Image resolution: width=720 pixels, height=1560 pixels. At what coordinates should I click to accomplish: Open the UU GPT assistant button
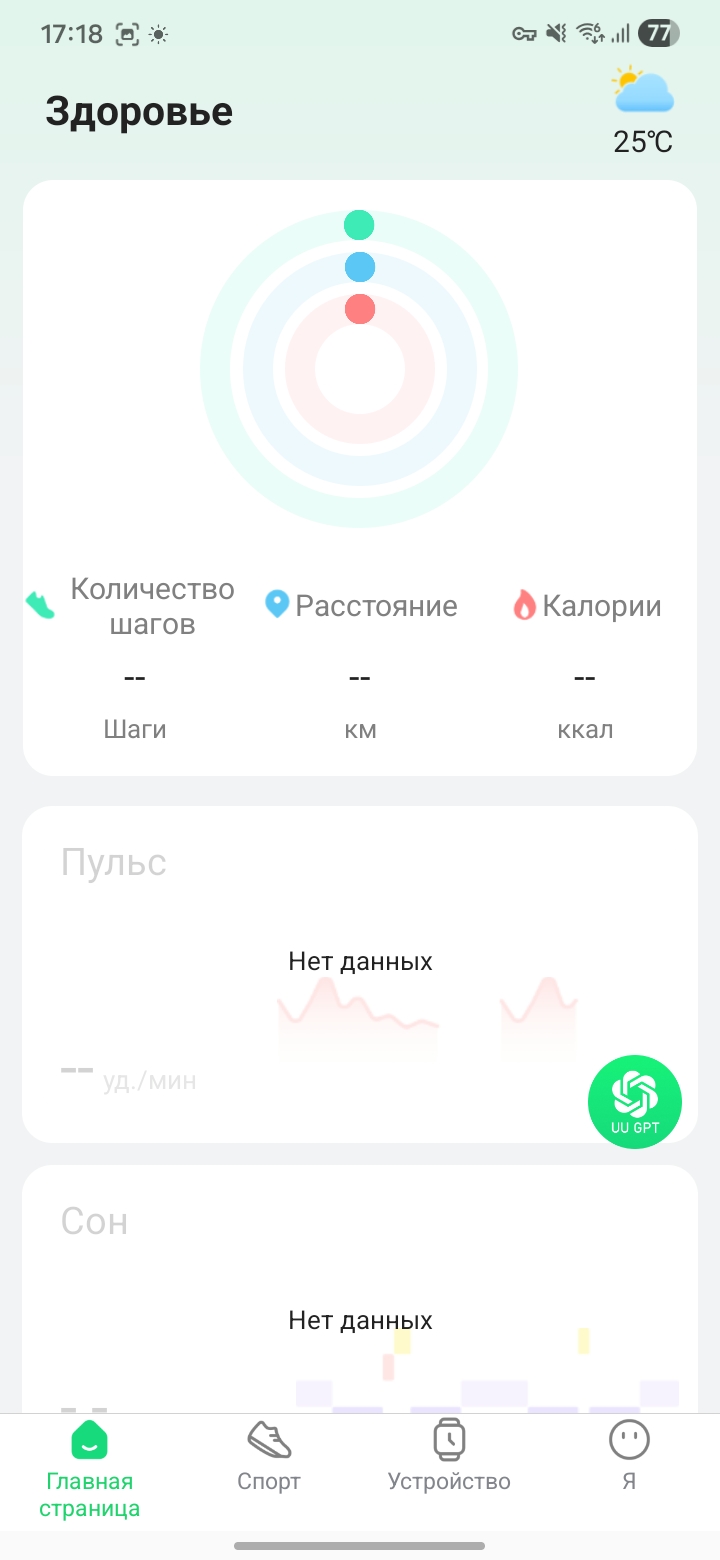click(634, 1101)
